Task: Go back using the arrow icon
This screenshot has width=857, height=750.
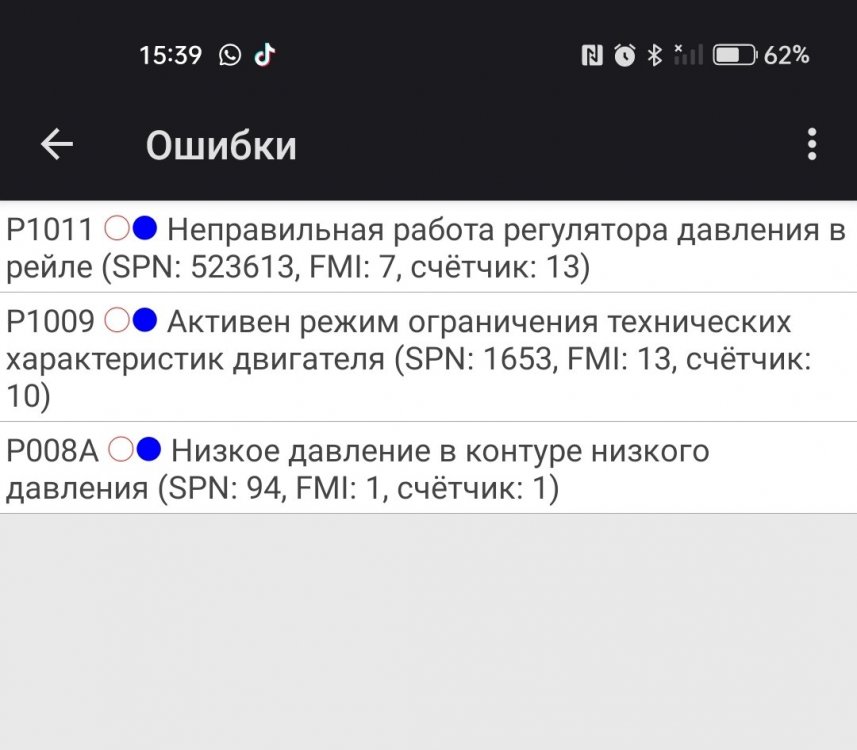Action: (57, 145)
